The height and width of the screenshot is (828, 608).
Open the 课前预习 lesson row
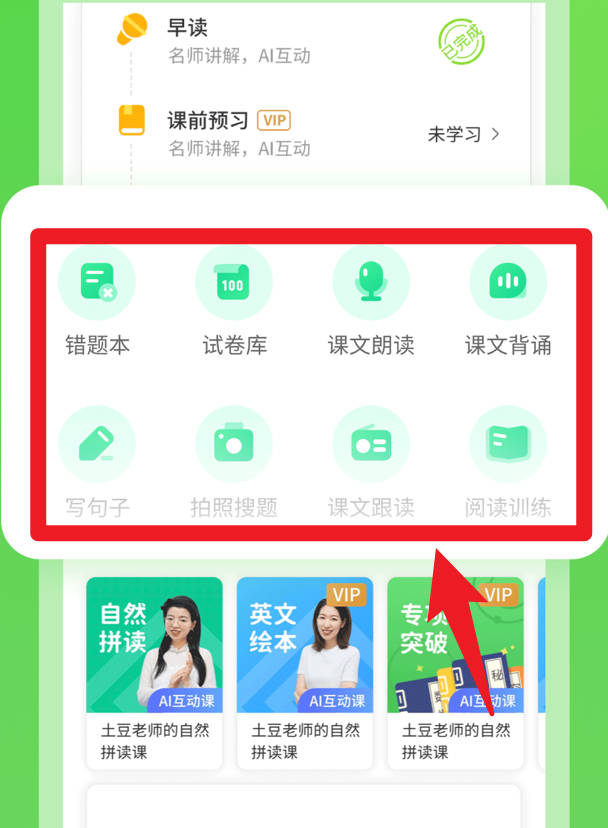(x=300, y=133)
